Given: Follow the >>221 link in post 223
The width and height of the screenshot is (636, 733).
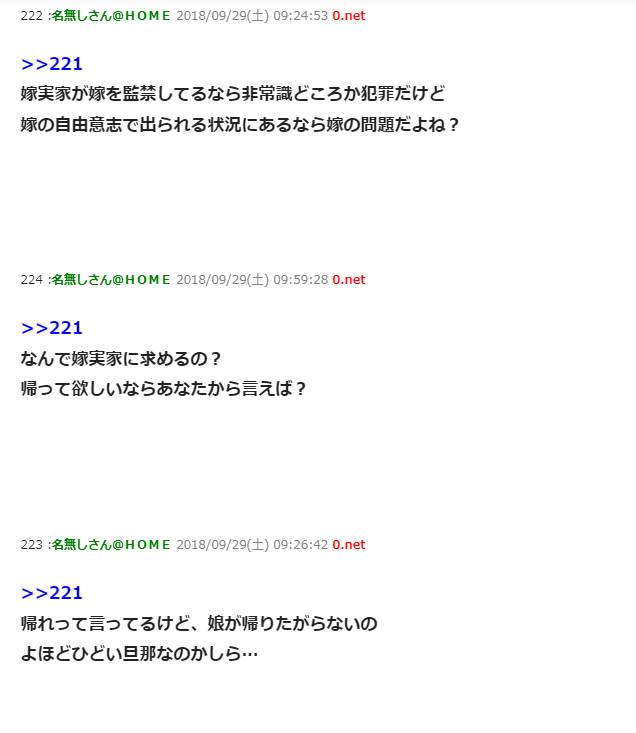Looking at the screenshot, I should pos(51,593).
